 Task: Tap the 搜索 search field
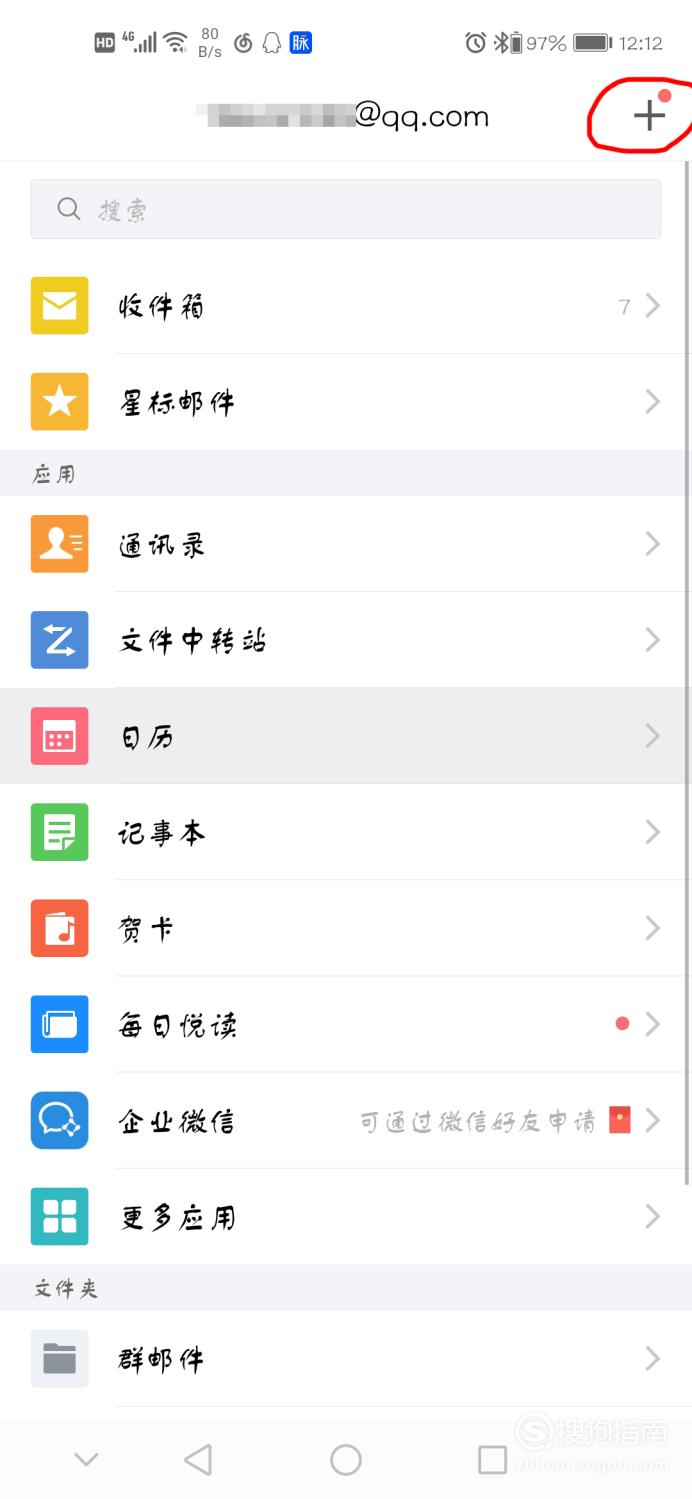tap(345, 209)
